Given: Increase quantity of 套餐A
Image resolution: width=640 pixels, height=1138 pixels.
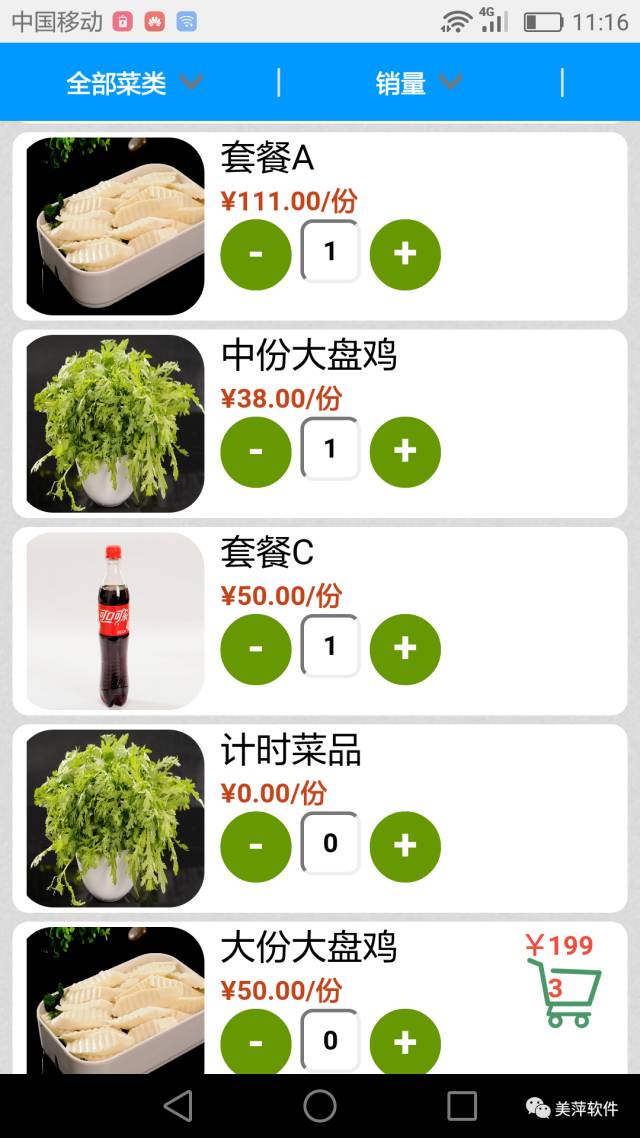Looking at the screenshot, I should (405, 254).
